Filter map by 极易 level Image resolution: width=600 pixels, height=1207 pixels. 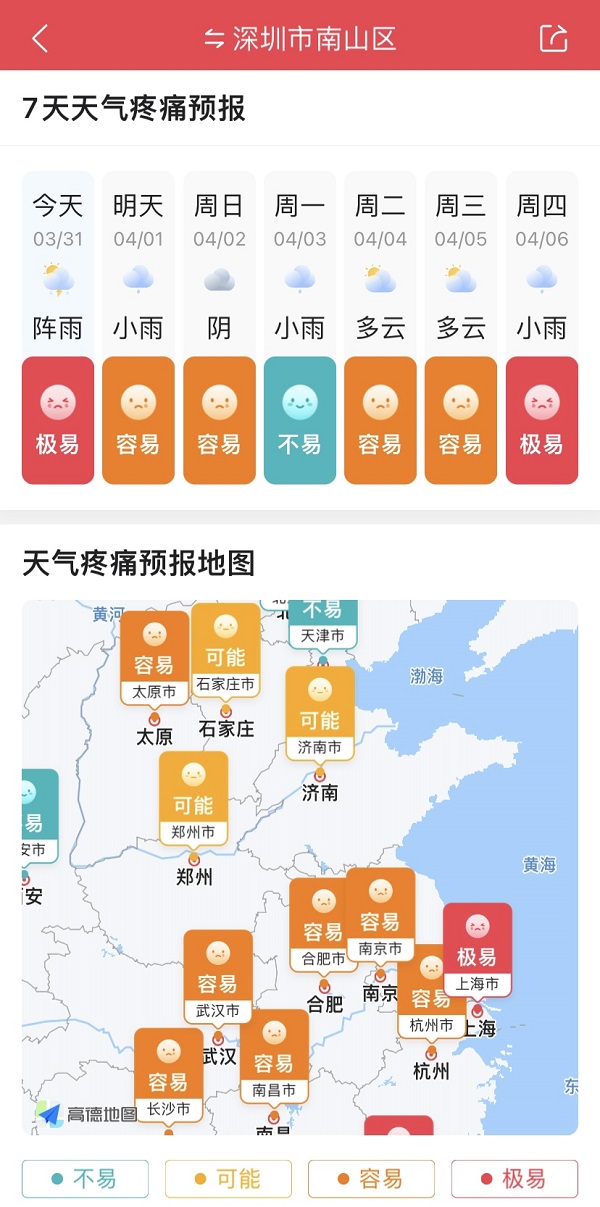tap(514, 1179)
